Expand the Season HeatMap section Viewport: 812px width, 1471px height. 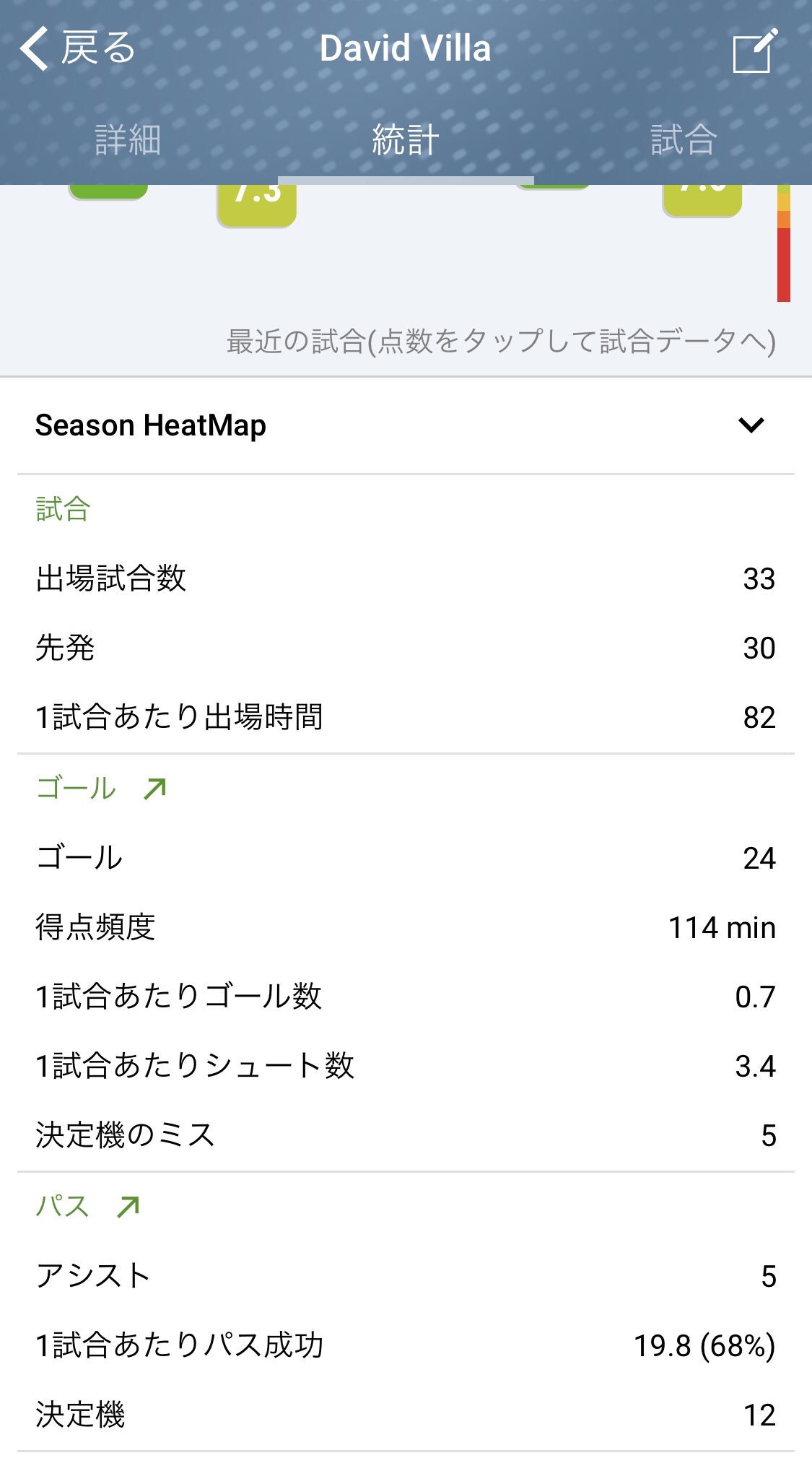(x=751, y=425)
